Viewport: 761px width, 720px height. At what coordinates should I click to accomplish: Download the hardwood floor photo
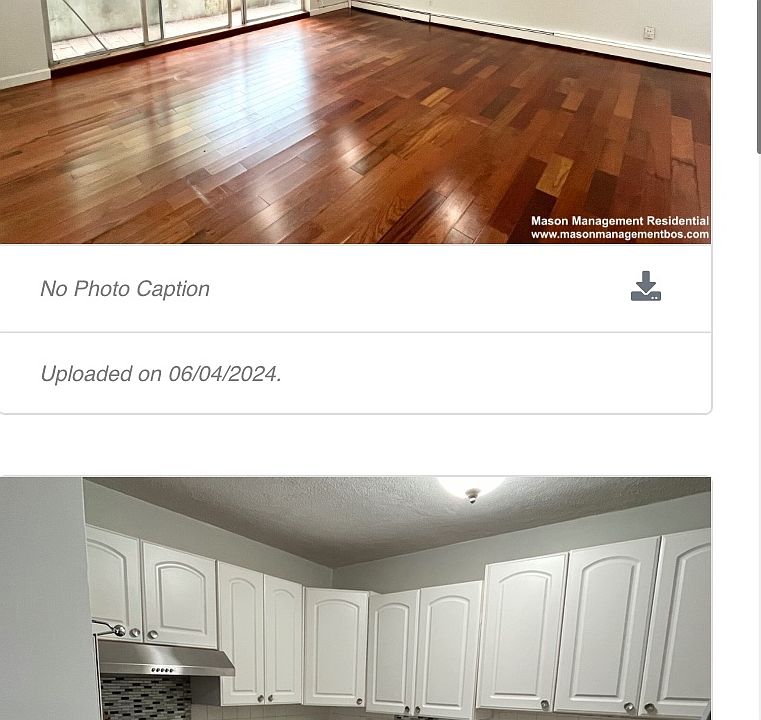coord(646,287)
